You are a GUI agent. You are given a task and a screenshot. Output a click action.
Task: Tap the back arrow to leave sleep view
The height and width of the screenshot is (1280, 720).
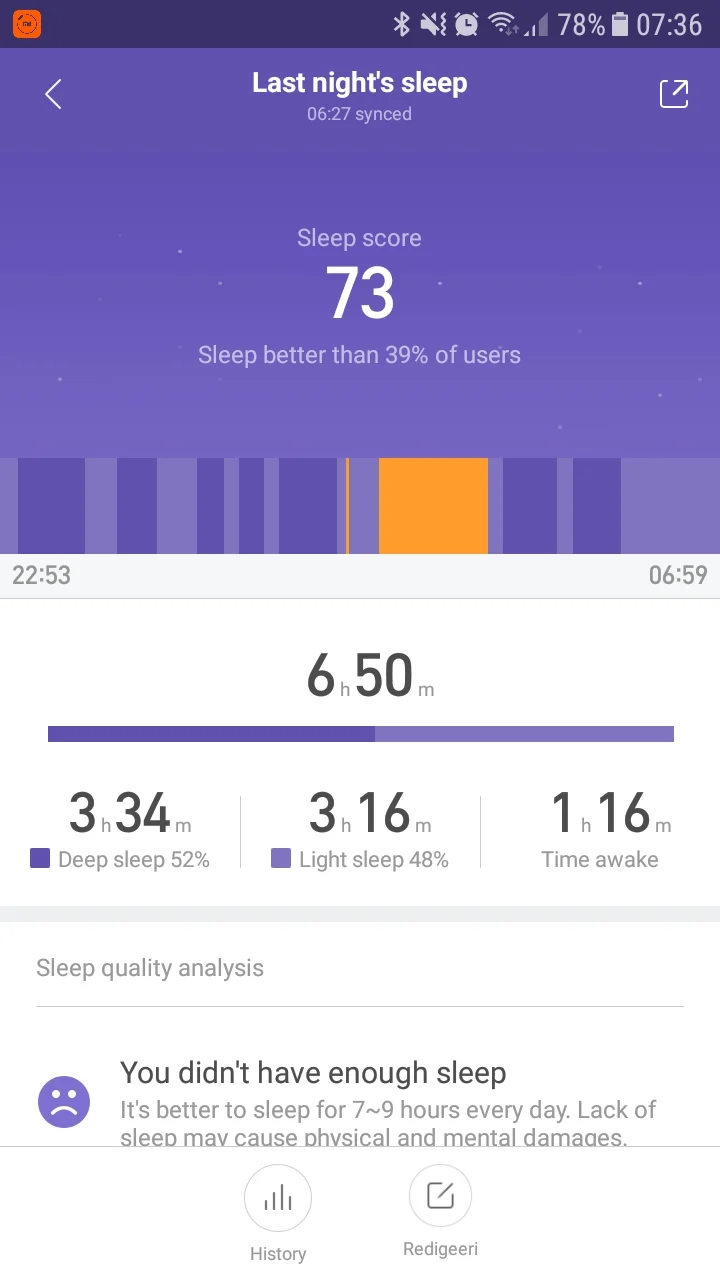[x=52, y=93]
